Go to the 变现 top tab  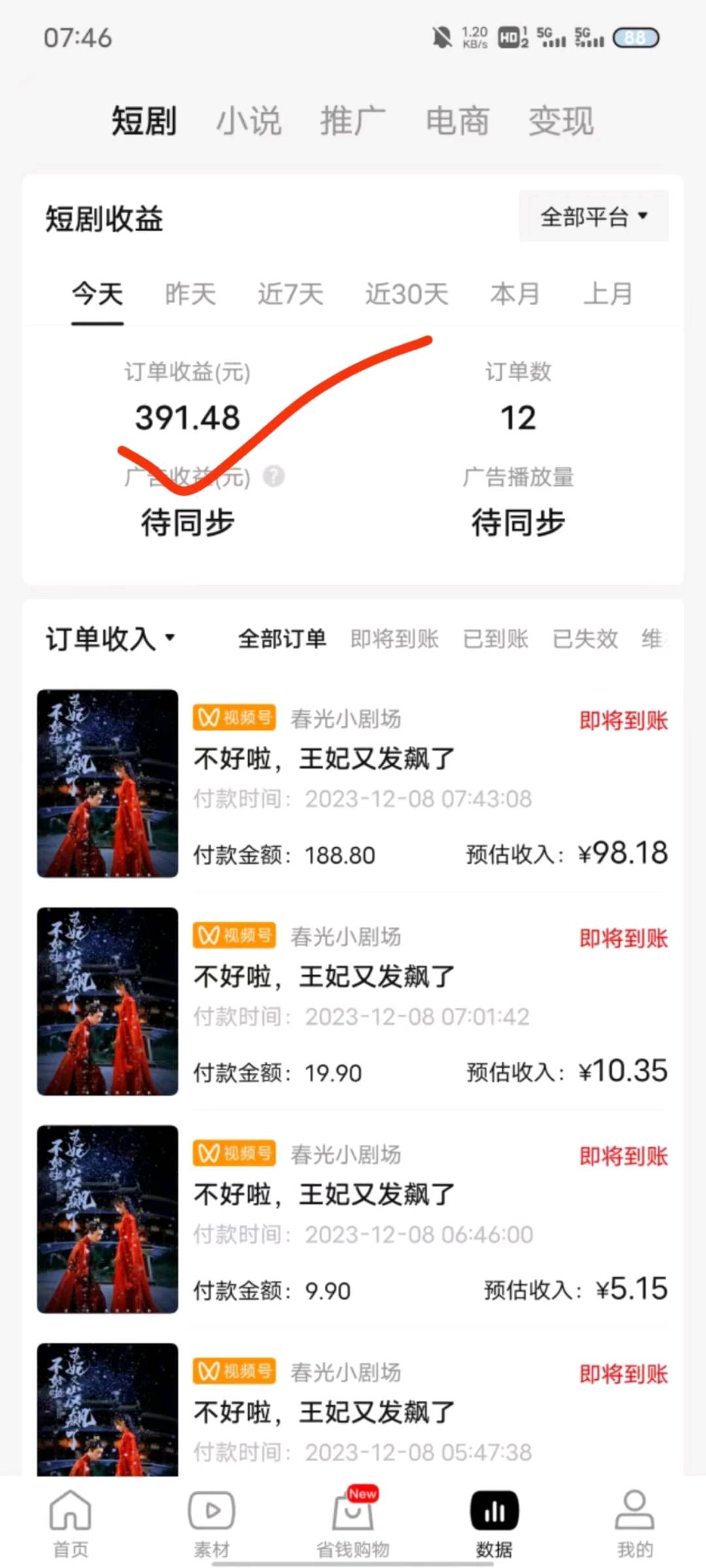point(561,122)
